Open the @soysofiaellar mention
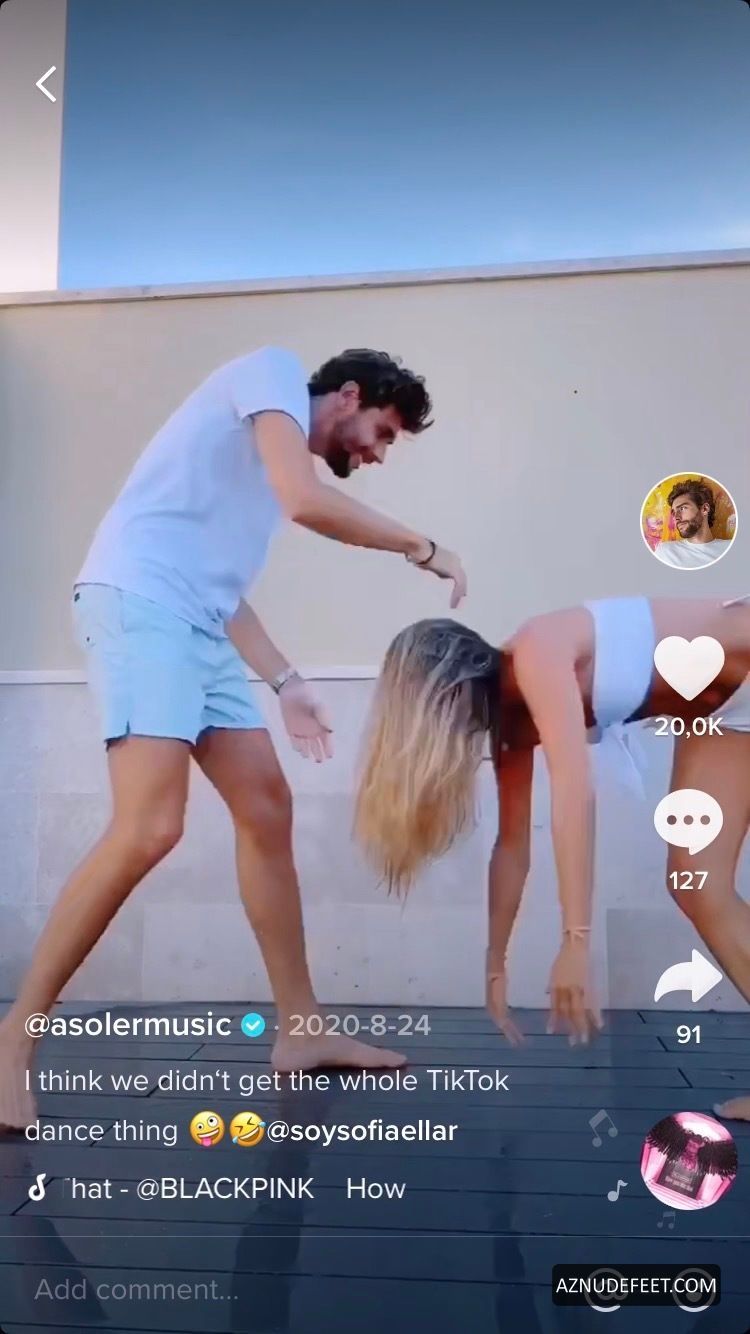The height and width of the screenshot is (1334, 750). [361, 1131]
